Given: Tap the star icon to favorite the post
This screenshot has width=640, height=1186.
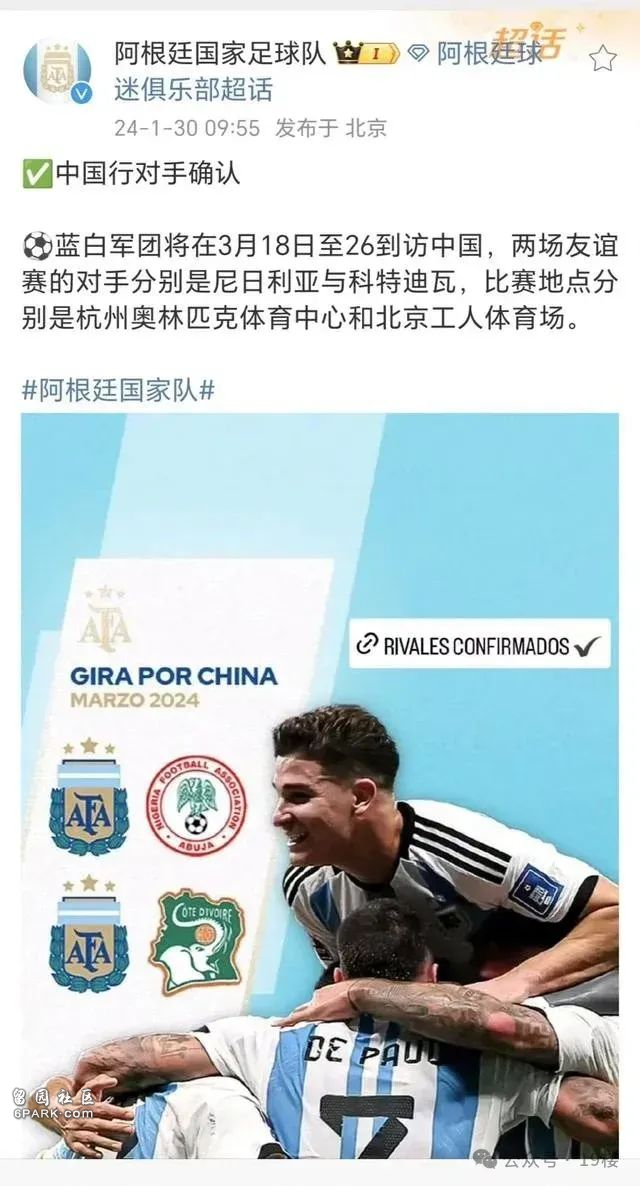Looking at the screenshot, I should [602, 59].
